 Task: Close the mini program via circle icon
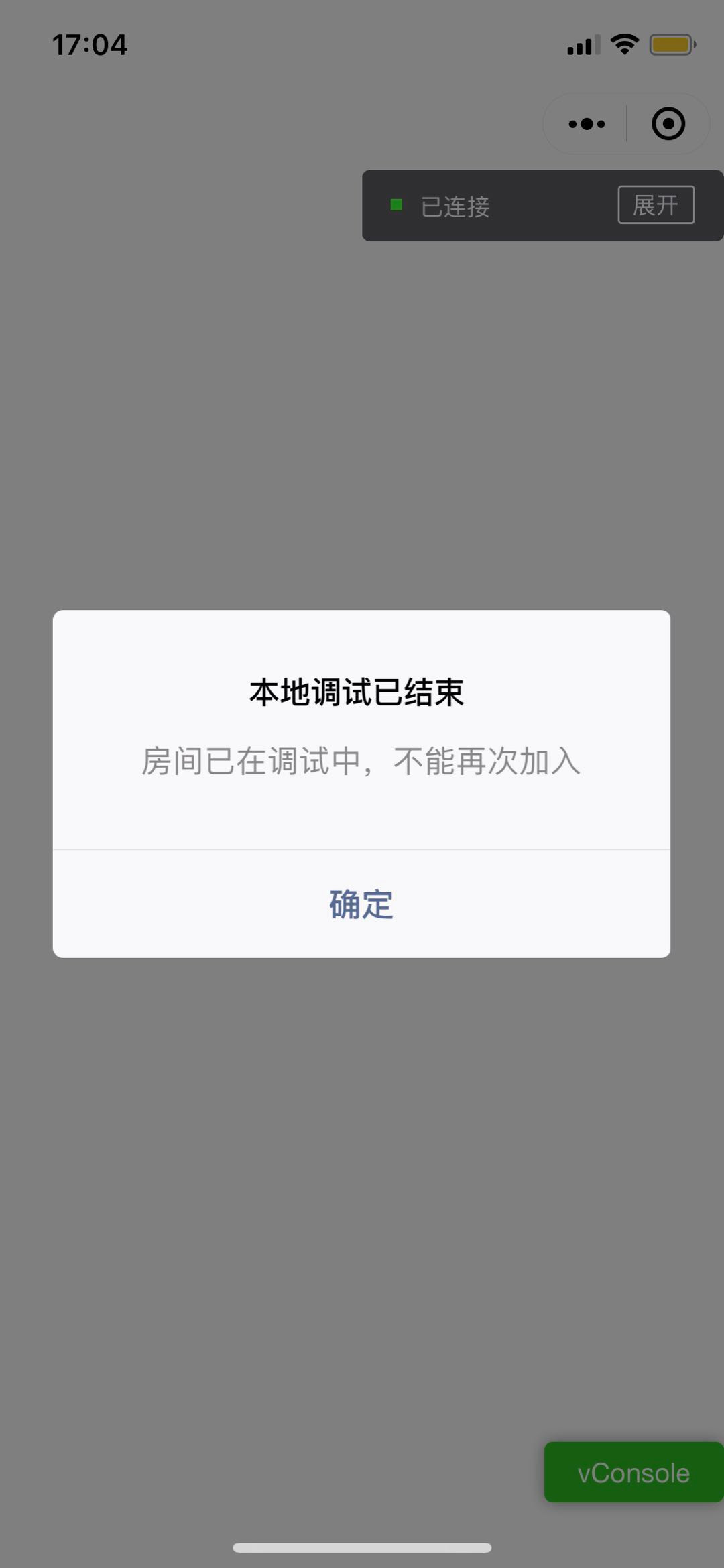[x=668, y=124]
